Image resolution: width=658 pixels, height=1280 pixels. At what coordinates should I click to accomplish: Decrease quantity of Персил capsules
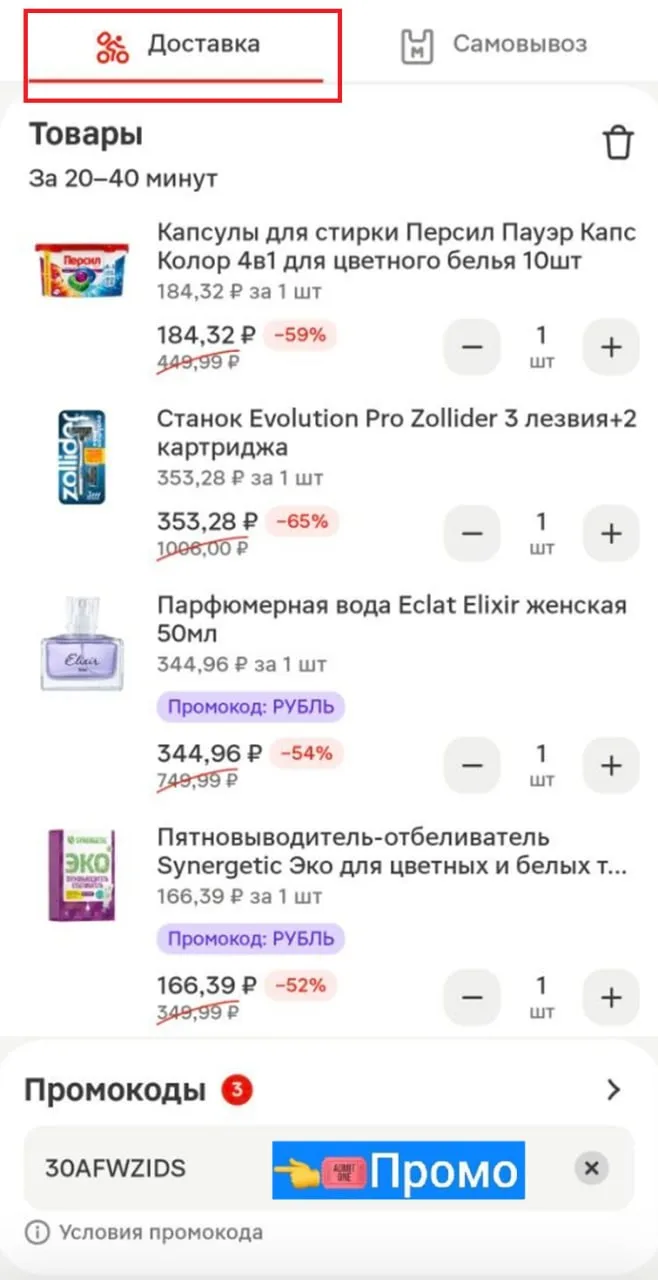473,347
